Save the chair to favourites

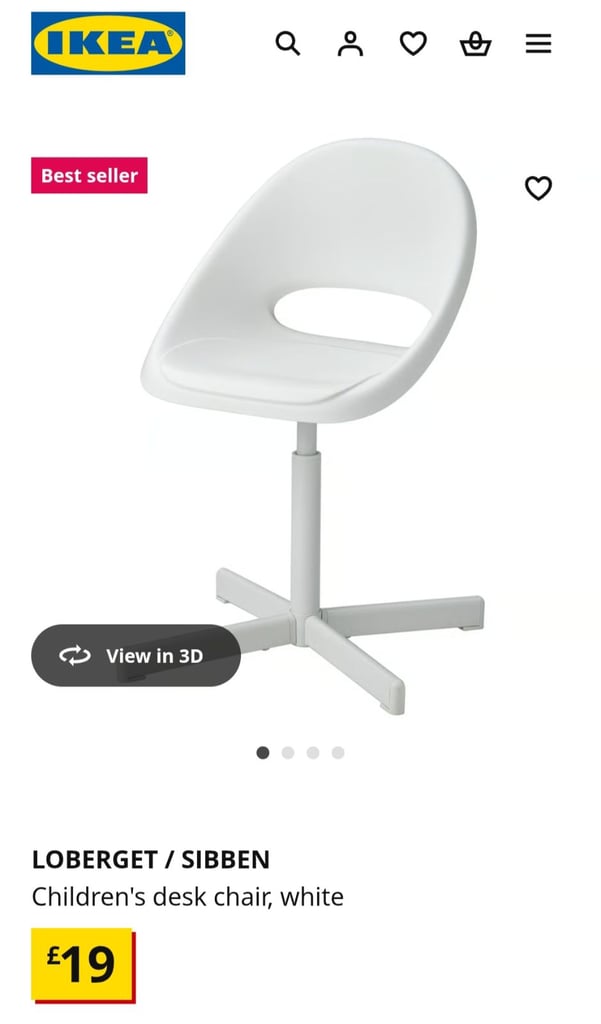[x=538, y=188]
